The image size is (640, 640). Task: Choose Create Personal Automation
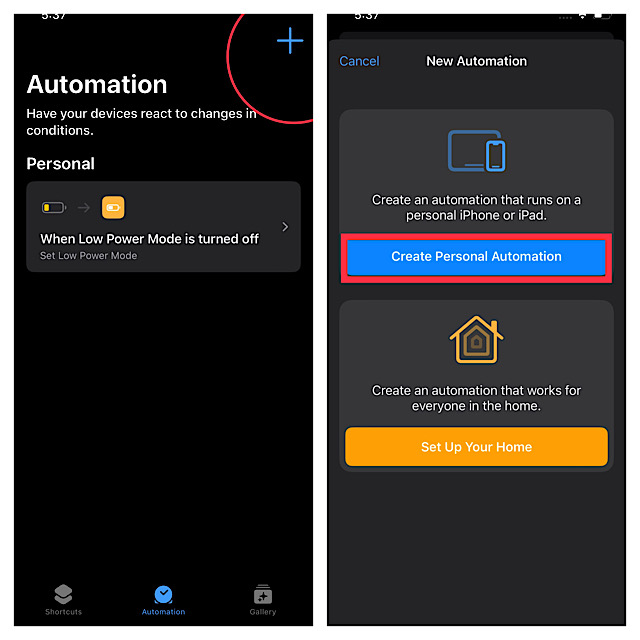476,257
